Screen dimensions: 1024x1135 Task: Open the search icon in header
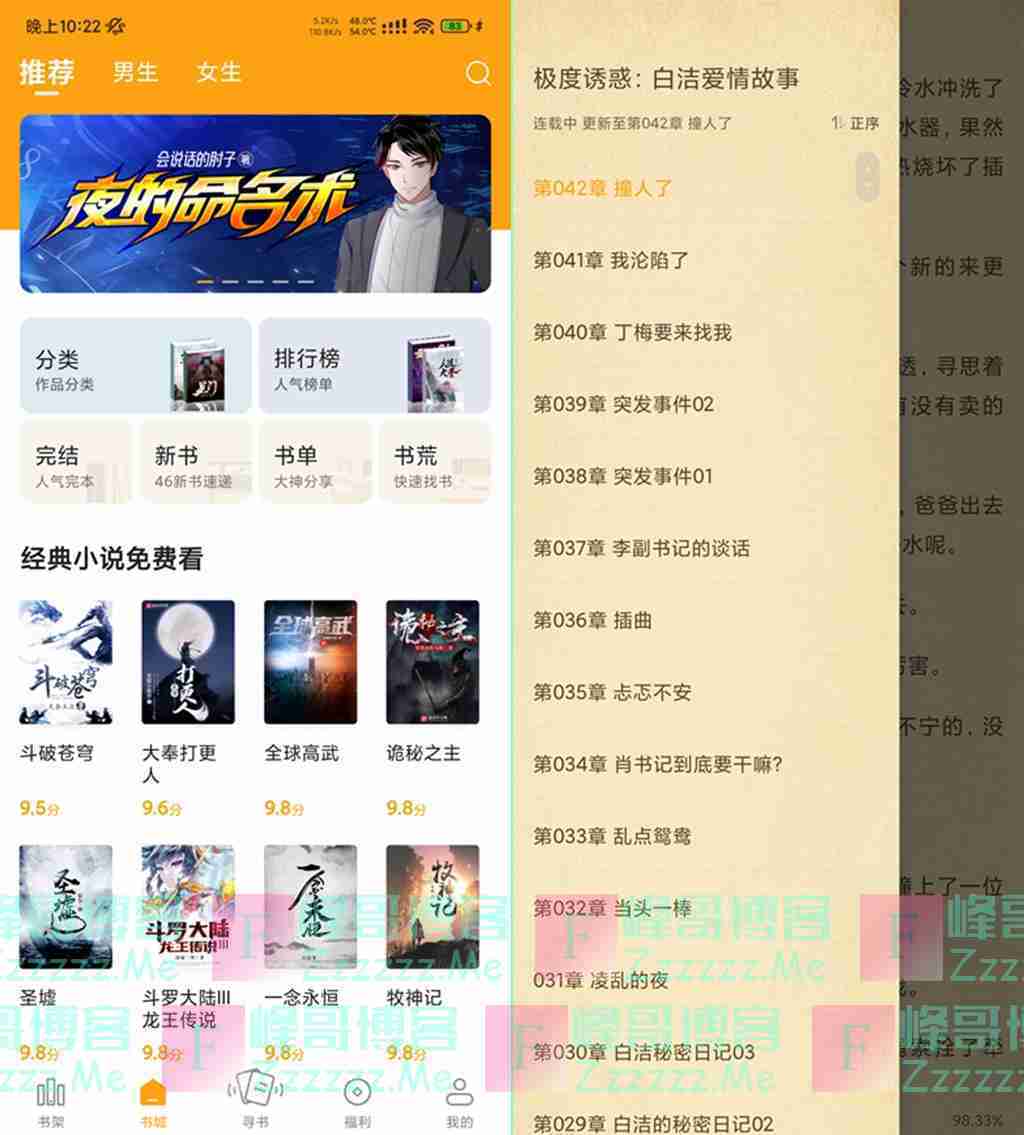pos(478,73)
